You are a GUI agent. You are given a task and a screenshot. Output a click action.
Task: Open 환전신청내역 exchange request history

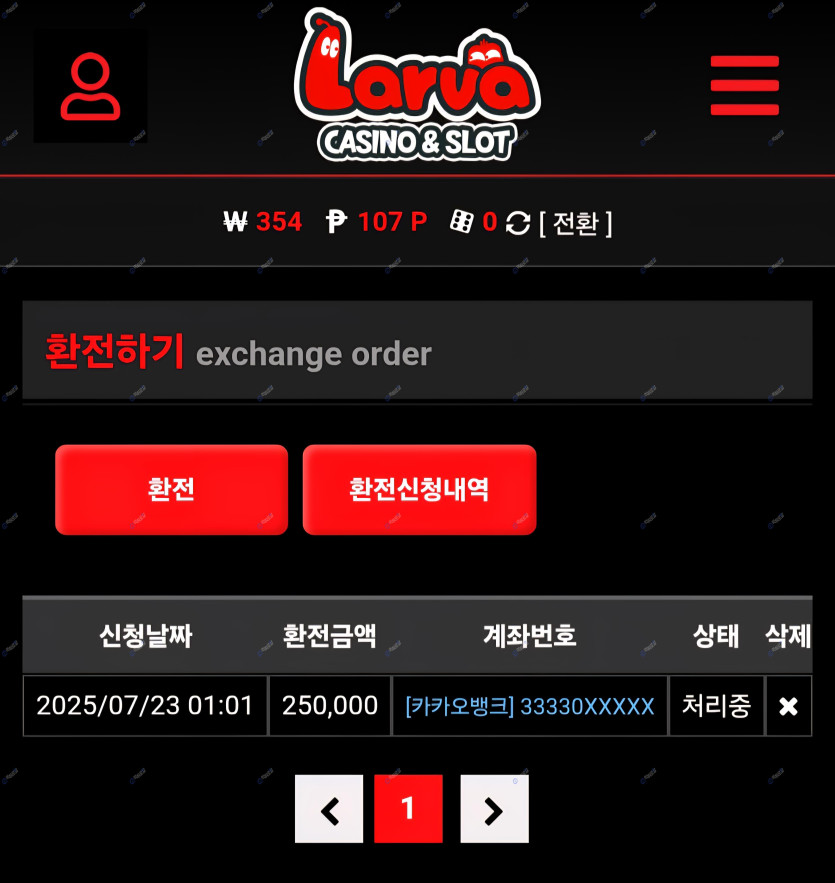click(x=419, y=490)
